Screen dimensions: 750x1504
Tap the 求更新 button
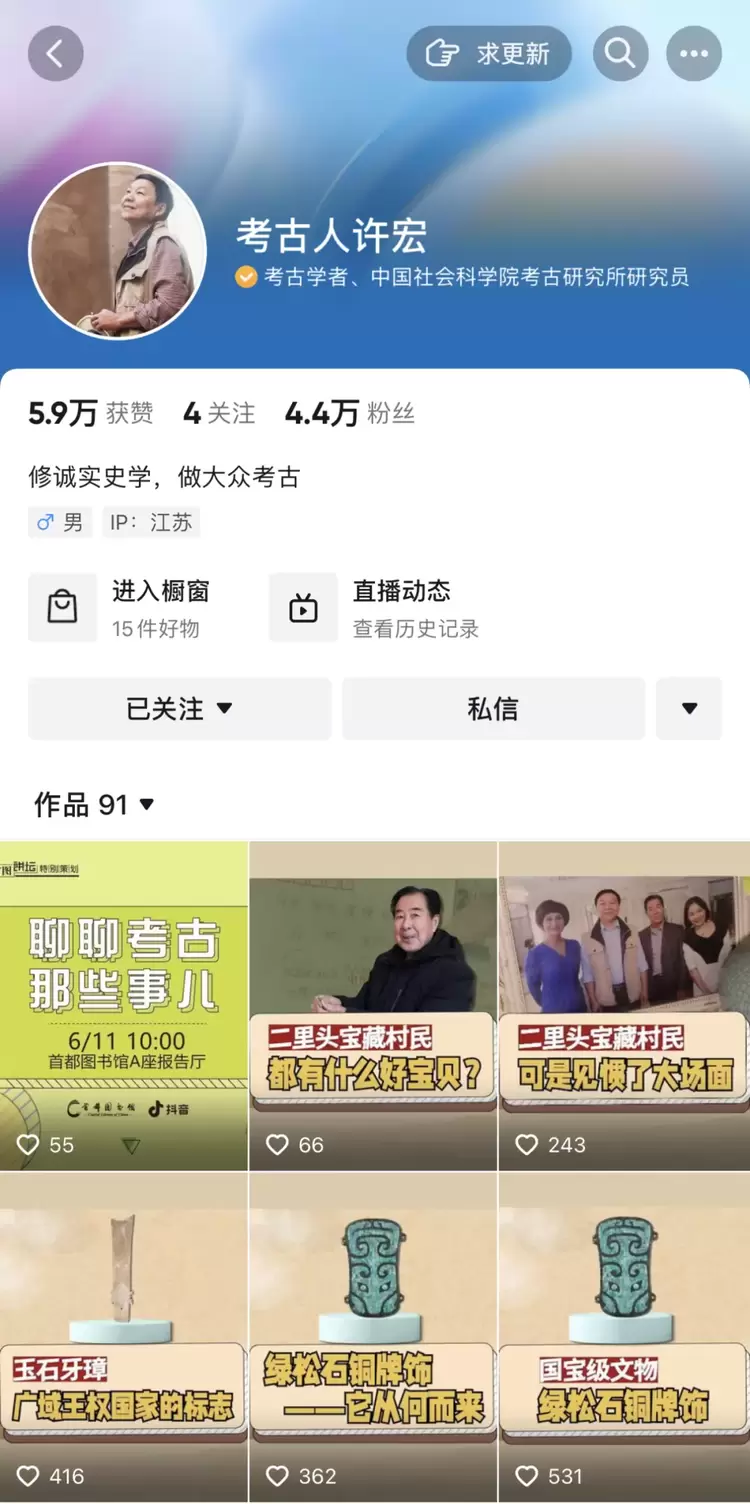489,53
